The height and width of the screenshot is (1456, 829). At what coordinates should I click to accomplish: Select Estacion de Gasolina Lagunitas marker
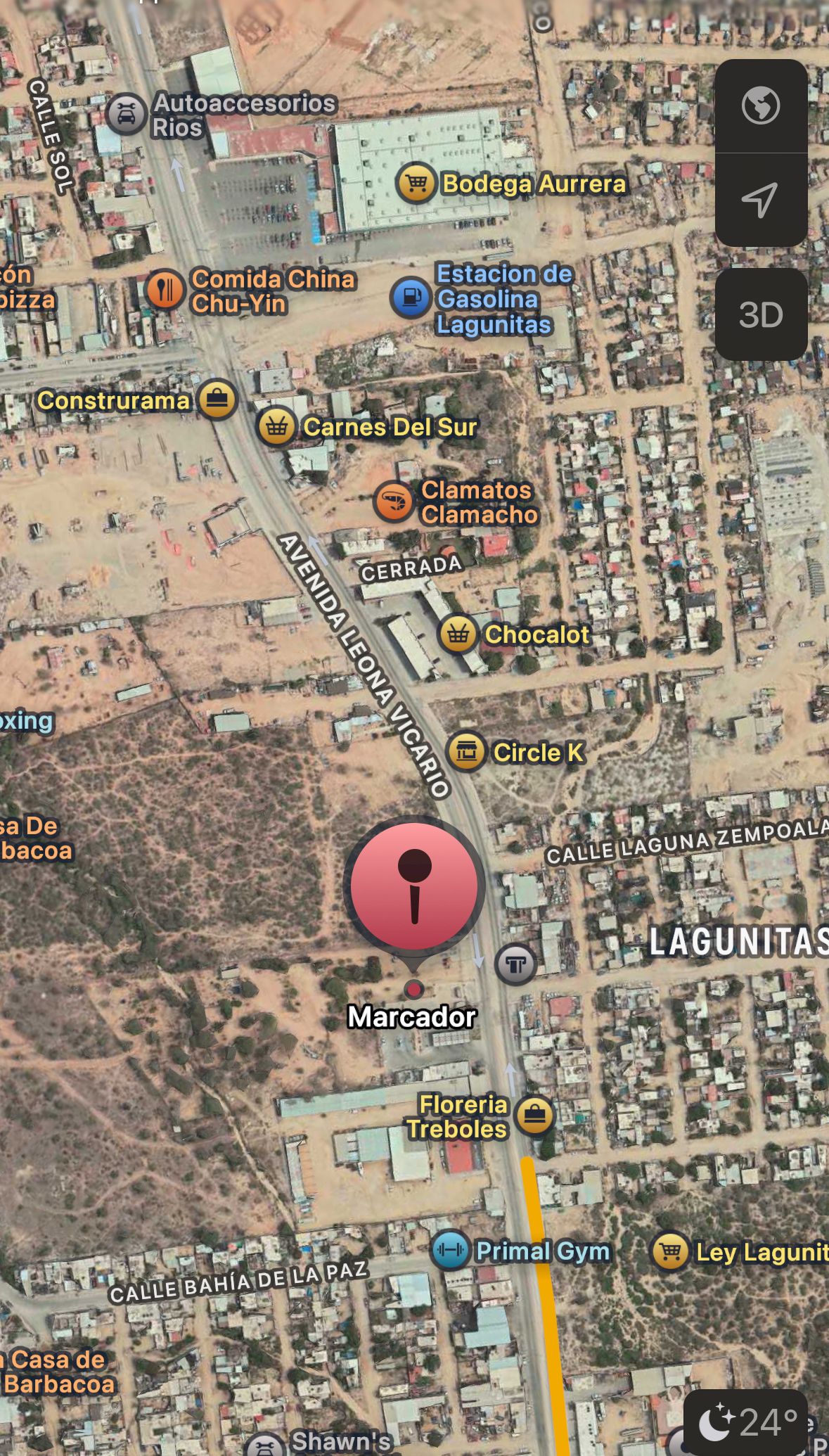411,298
